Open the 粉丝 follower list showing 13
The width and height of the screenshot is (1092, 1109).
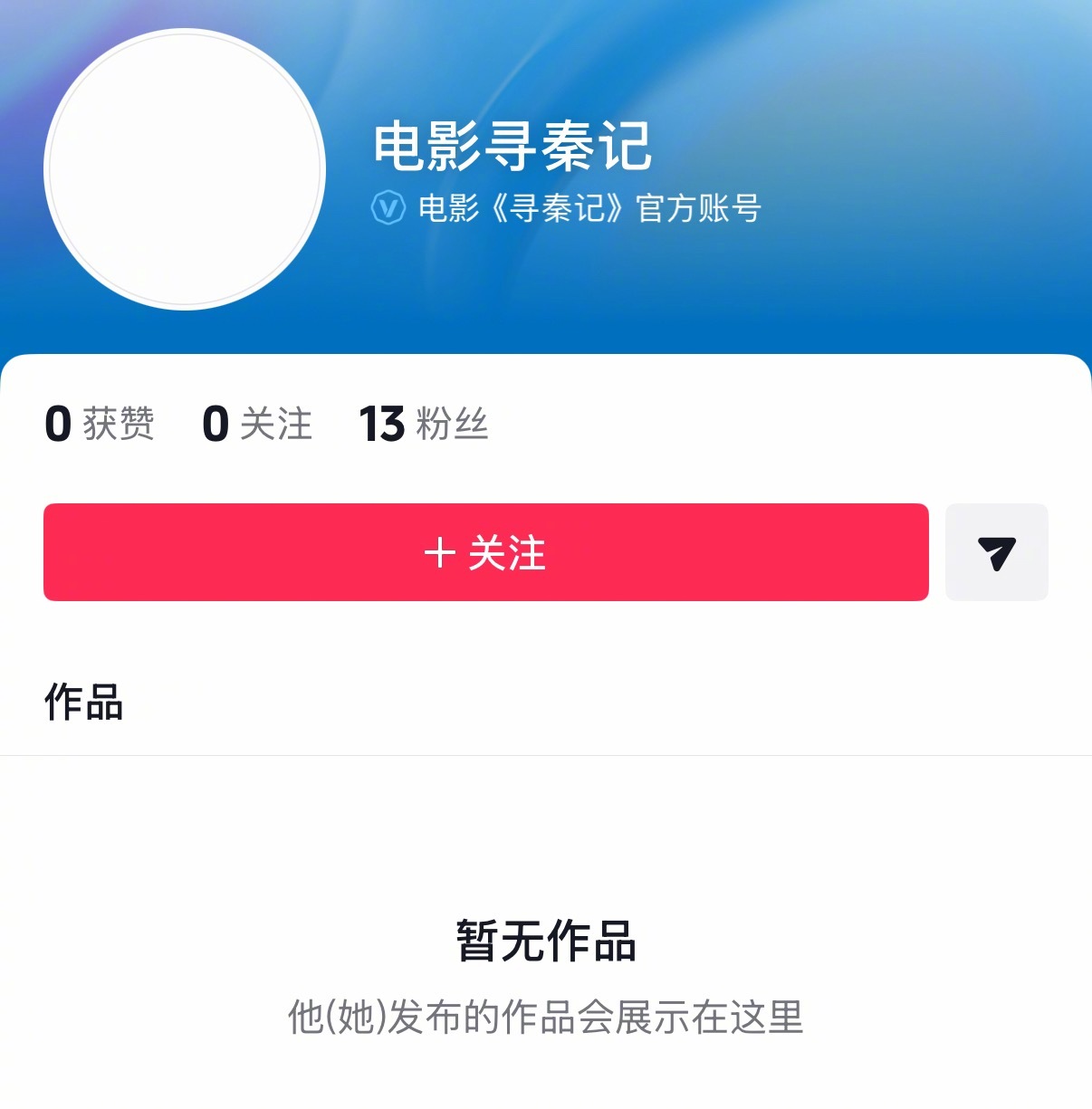pyautogui.click(x=421, y=425)
